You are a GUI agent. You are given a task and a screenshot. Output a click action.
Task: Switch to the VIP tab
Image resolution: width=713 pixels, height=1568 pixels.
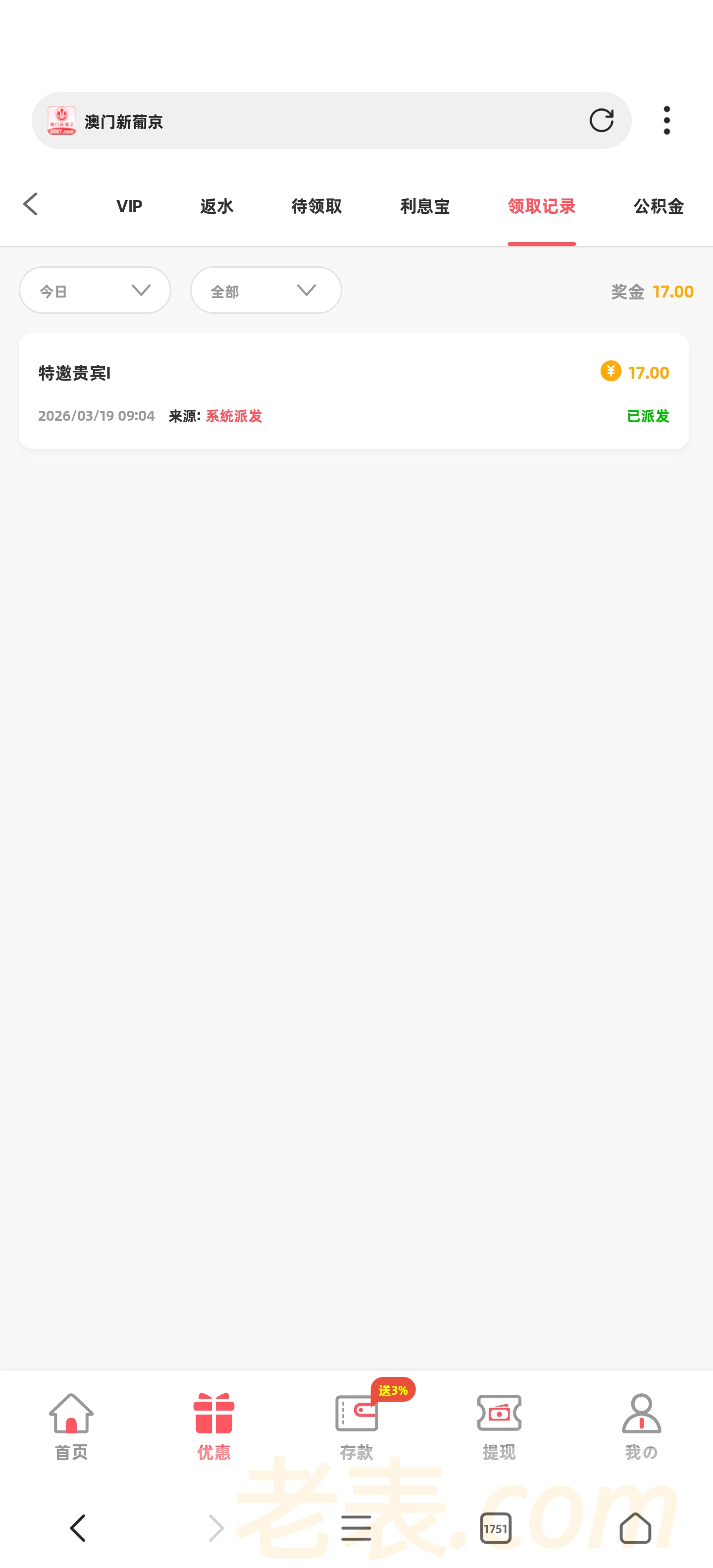[x=129, y=206]
